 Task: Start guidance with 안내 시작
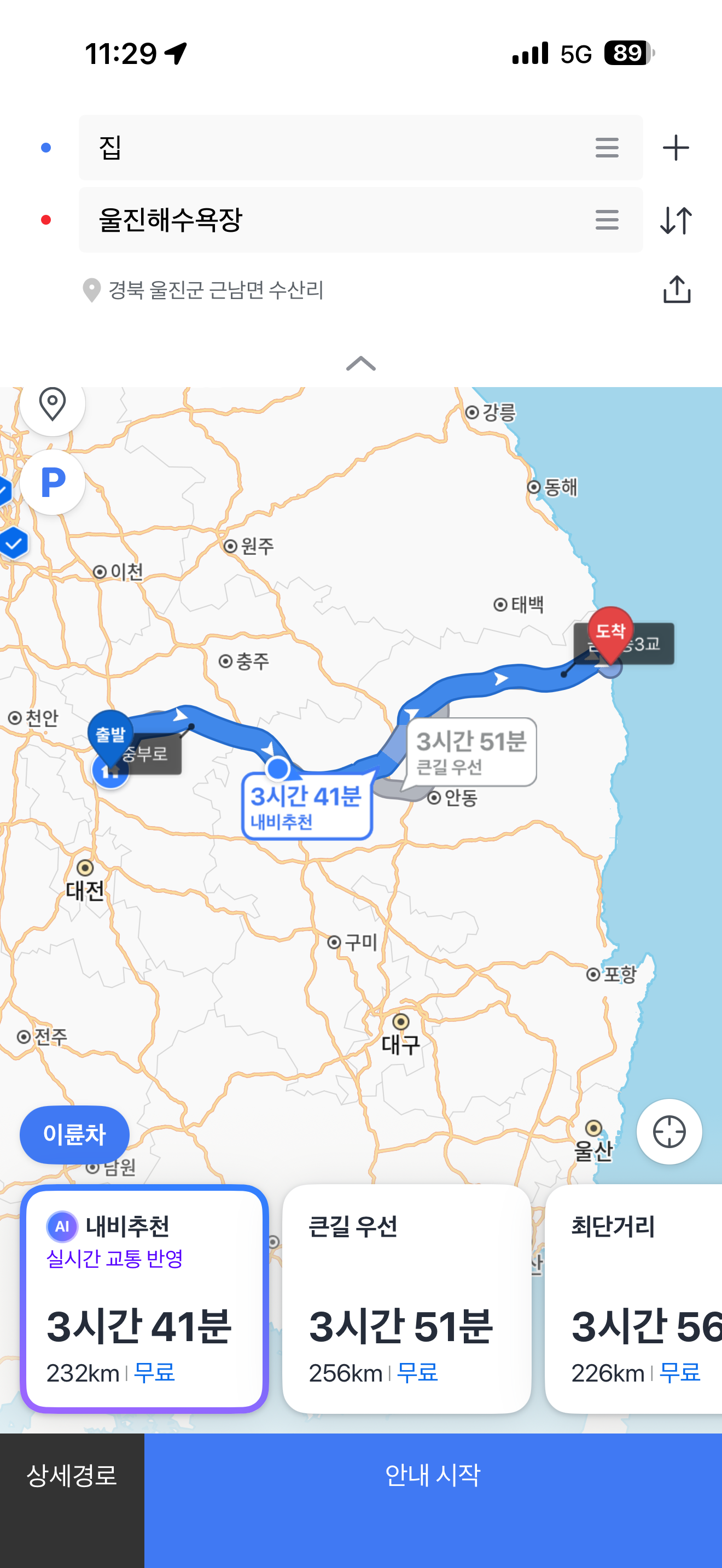(433, 1476)
